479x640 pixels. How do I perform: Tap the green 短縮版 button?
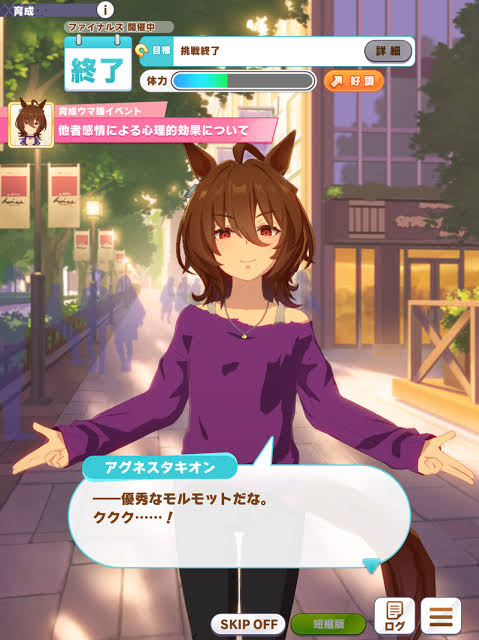328,624
